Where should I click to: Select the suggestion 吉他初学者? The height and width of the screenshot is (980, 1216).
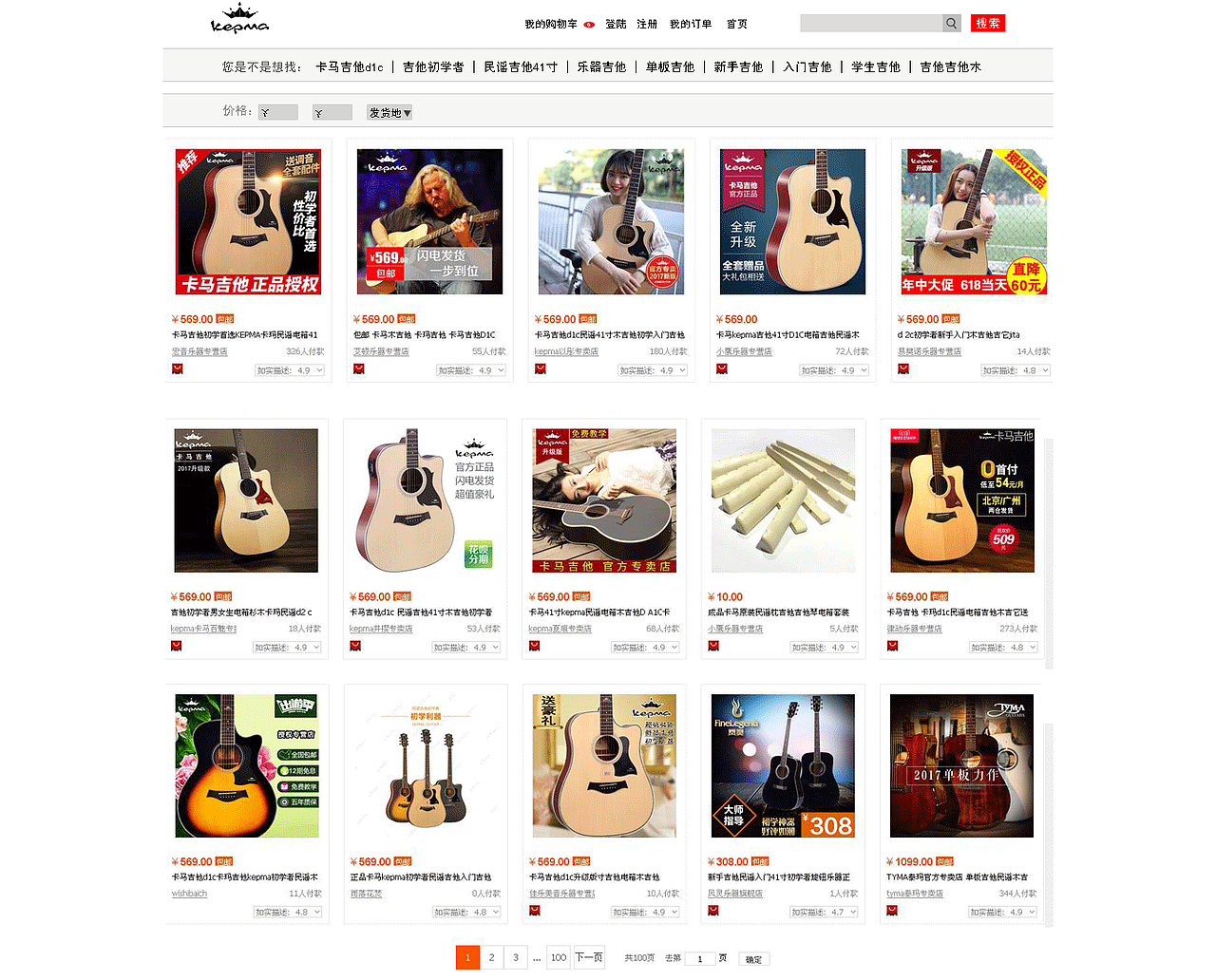coord(433,67)
